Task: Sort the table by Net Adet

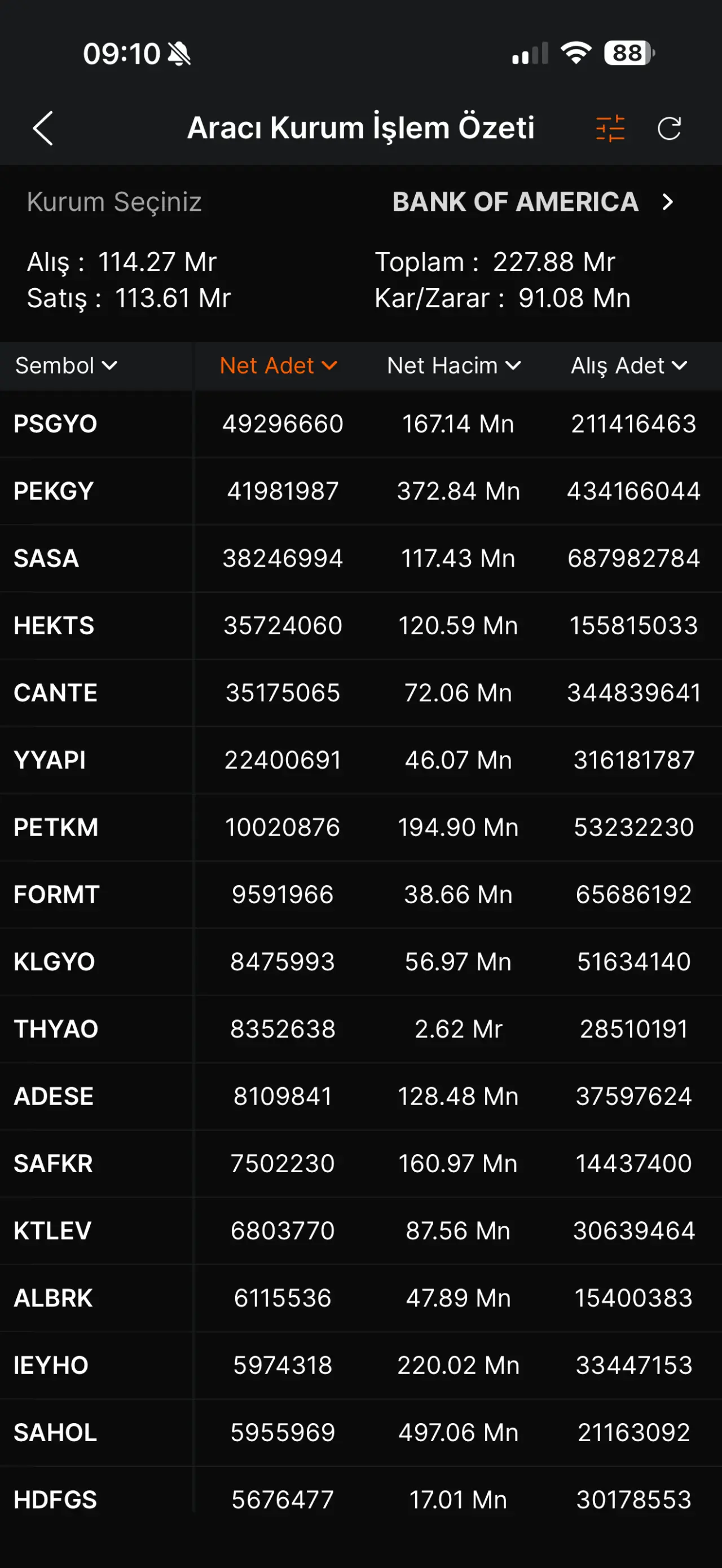Action: (x=278, y=366)
